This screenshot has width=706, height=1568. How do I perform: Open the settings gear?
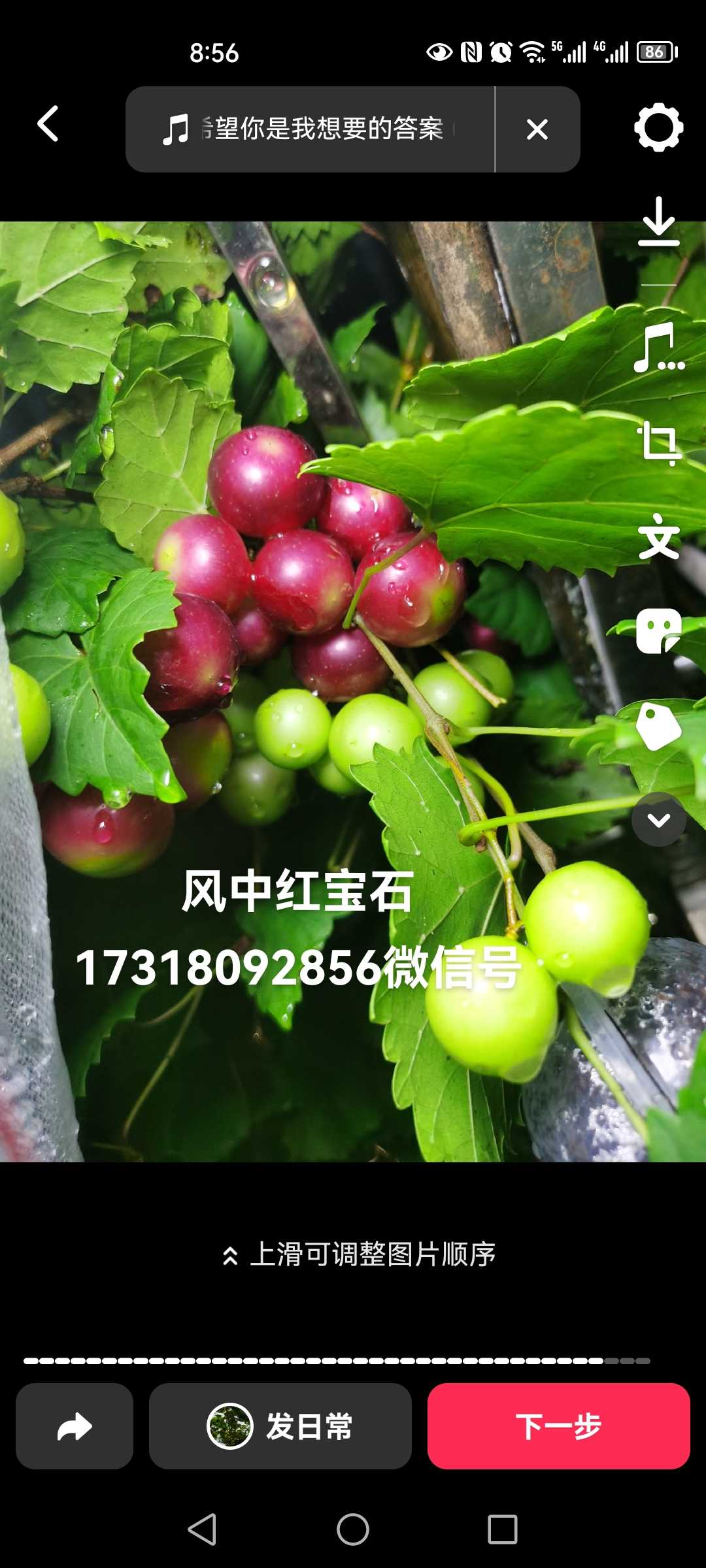tap(658, 127)
